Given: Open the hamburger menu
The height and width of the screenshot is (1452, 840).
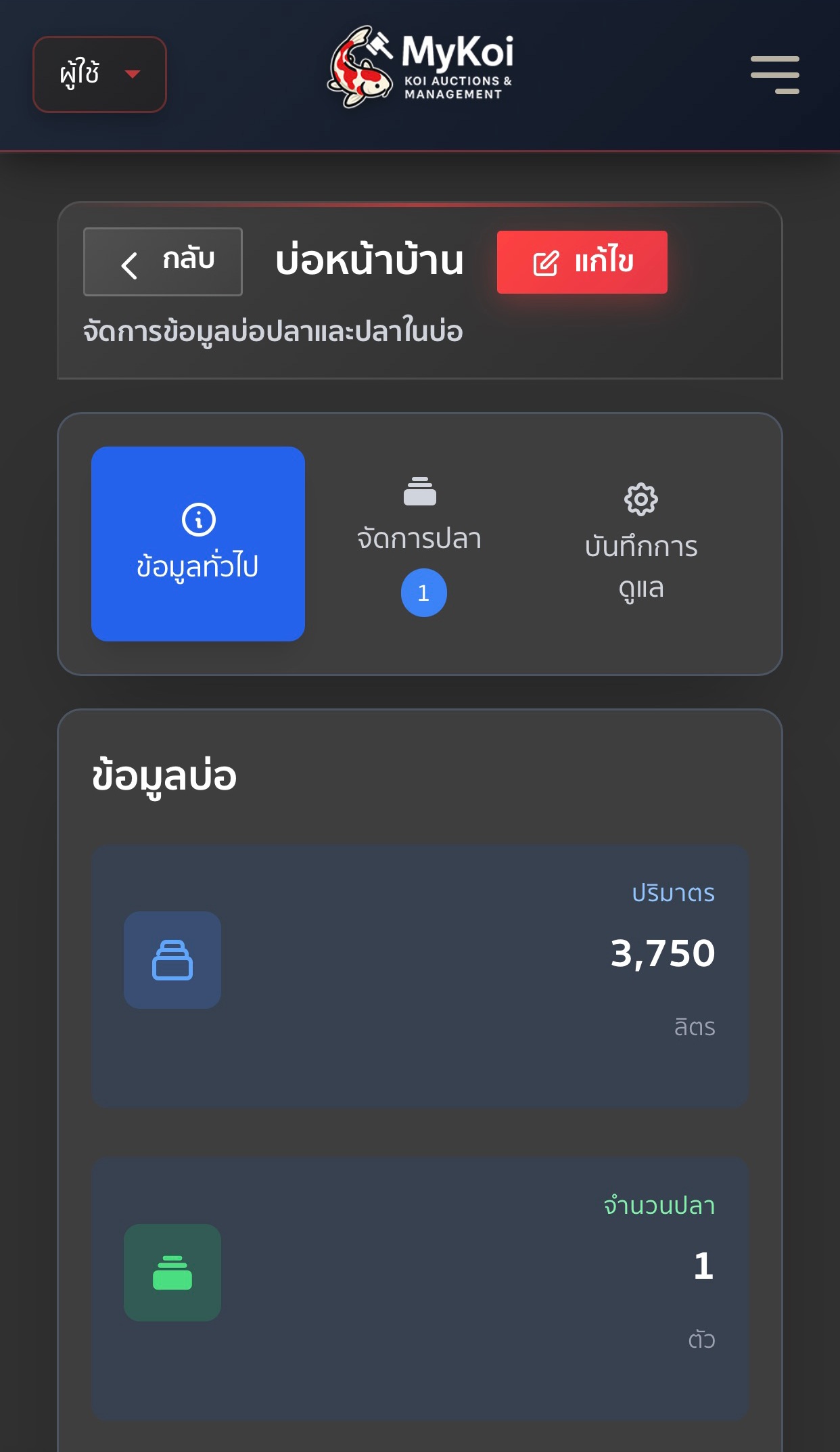Looking at the screenshot, I should 774,74.
